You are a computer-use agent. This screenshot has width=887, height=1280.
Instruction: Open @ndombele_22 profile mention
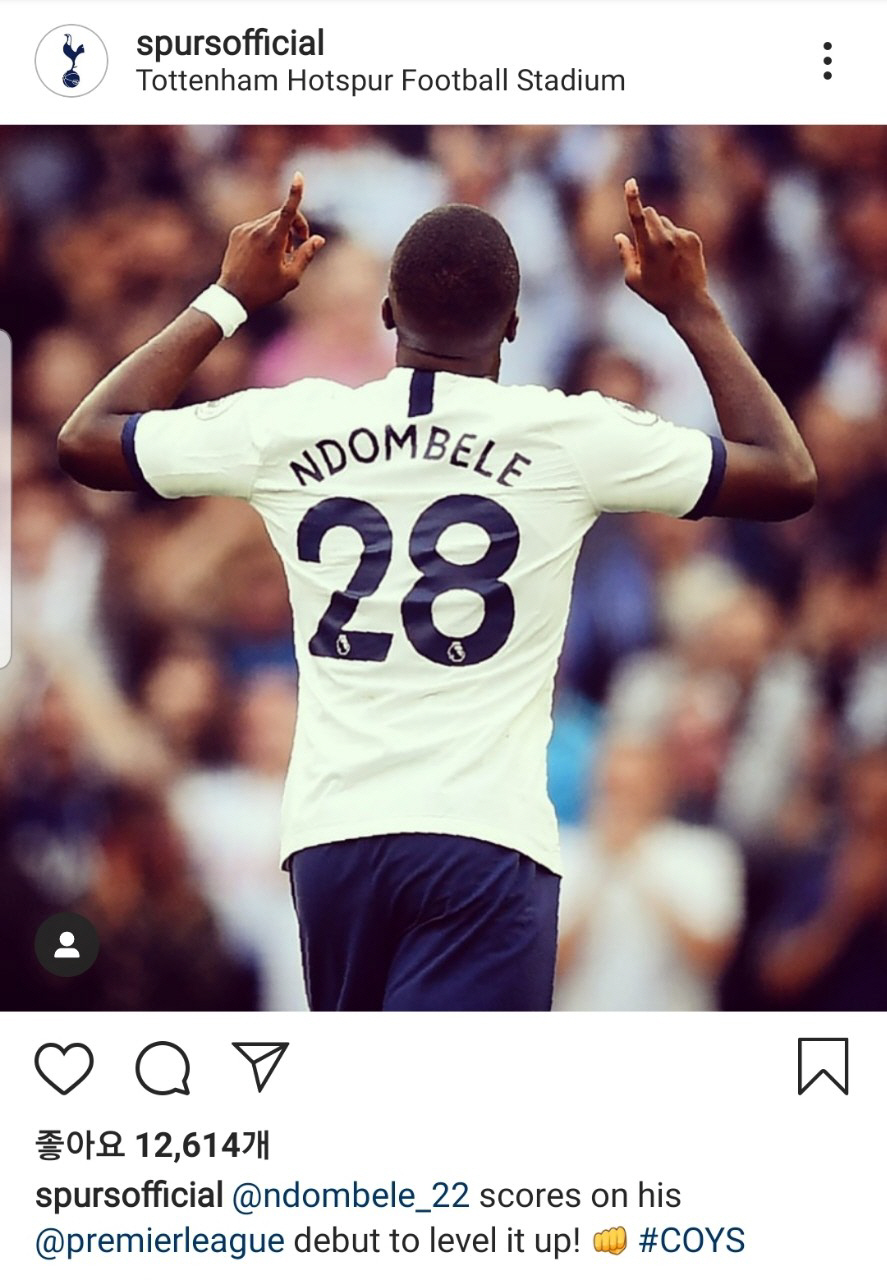tap(350, 1195)
